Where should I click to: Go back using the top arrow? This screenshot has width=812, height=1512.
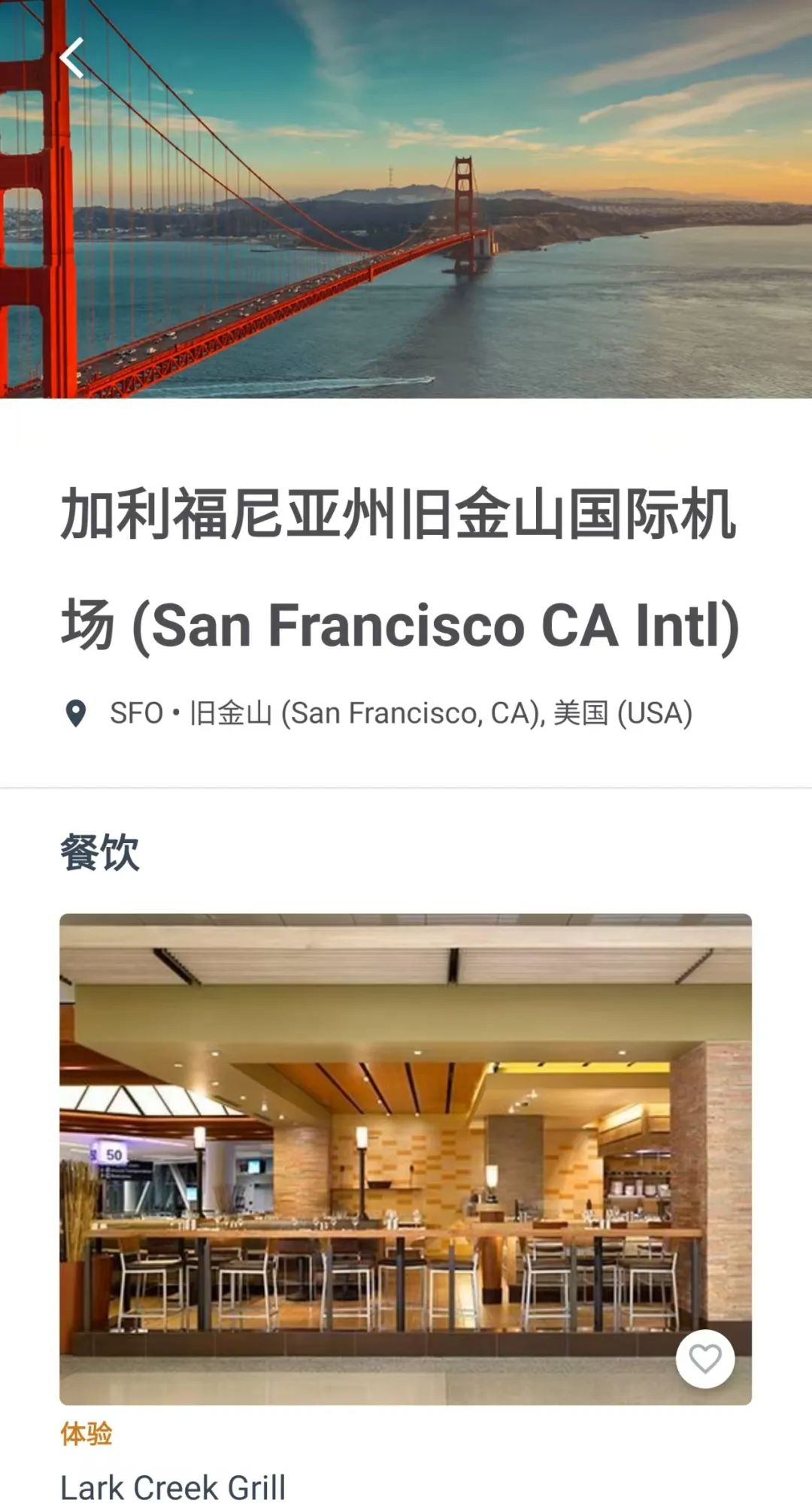coord(72,58)
